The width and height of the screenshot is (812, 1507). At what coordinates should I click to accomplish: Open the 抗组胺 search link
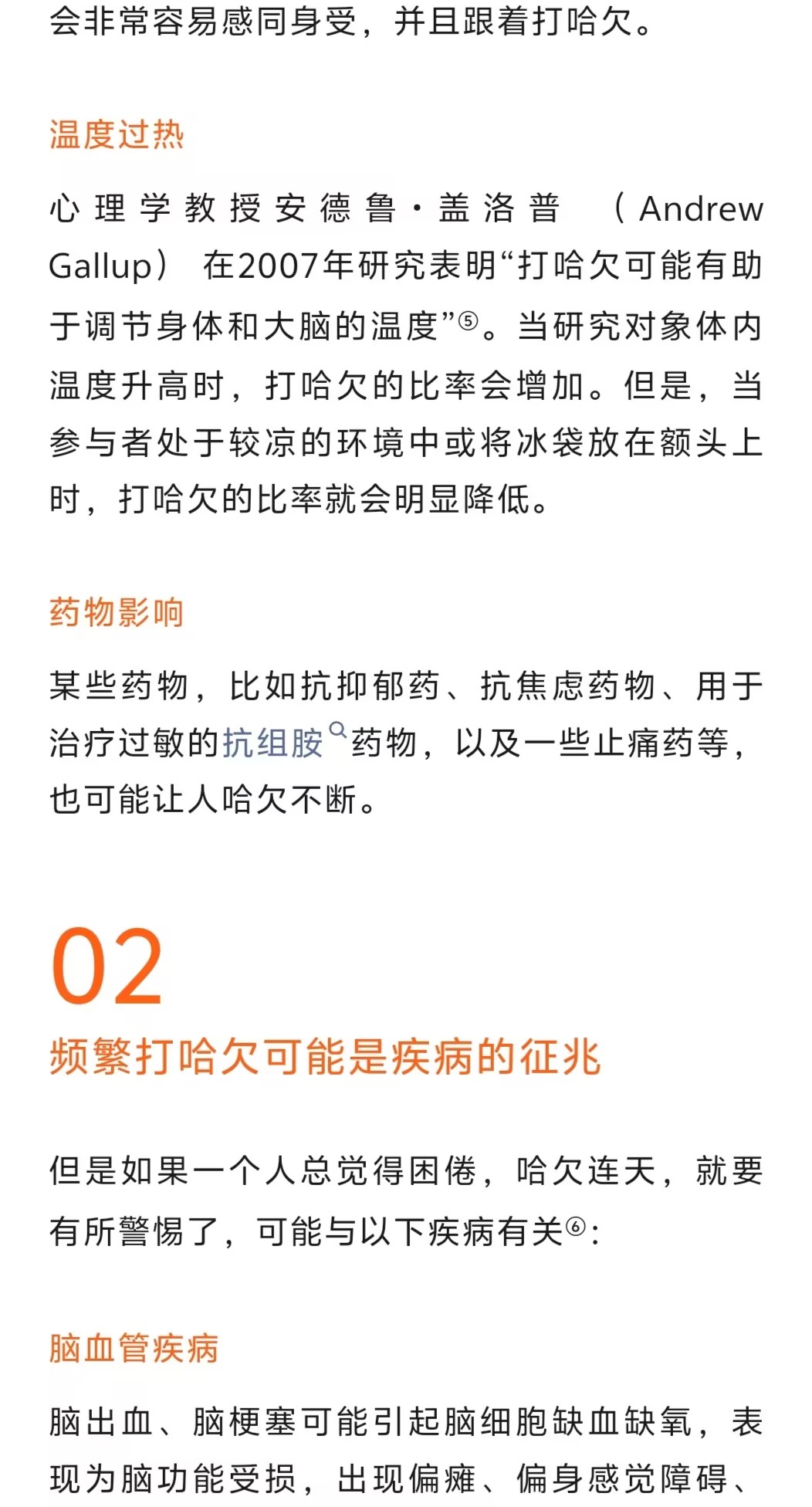tap(273, 743)
